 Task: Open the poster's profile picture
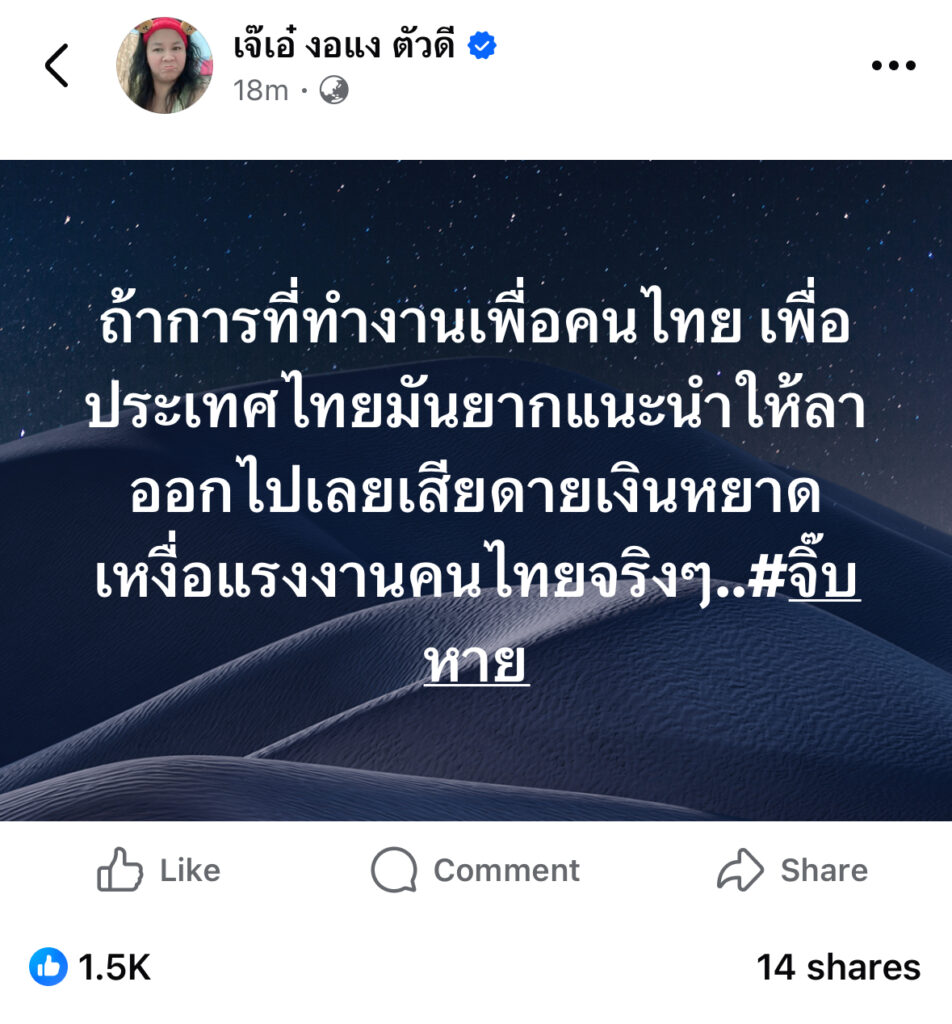pos(165,65)
